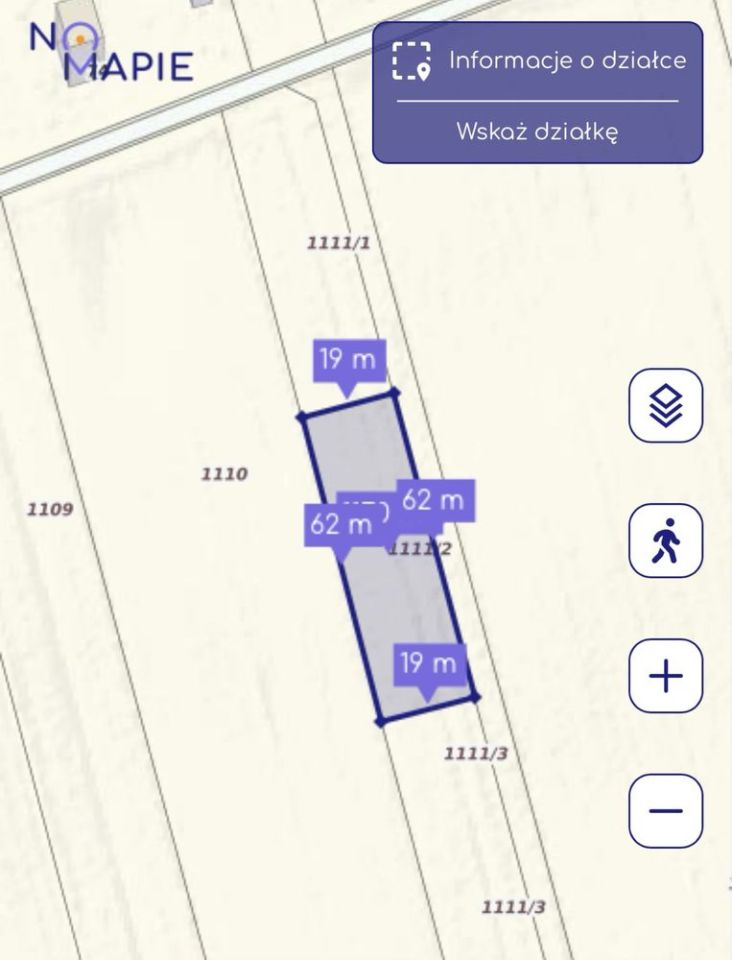Open the map layers selector
This screenshot has height=960, width=732.
tap(665, 406)
